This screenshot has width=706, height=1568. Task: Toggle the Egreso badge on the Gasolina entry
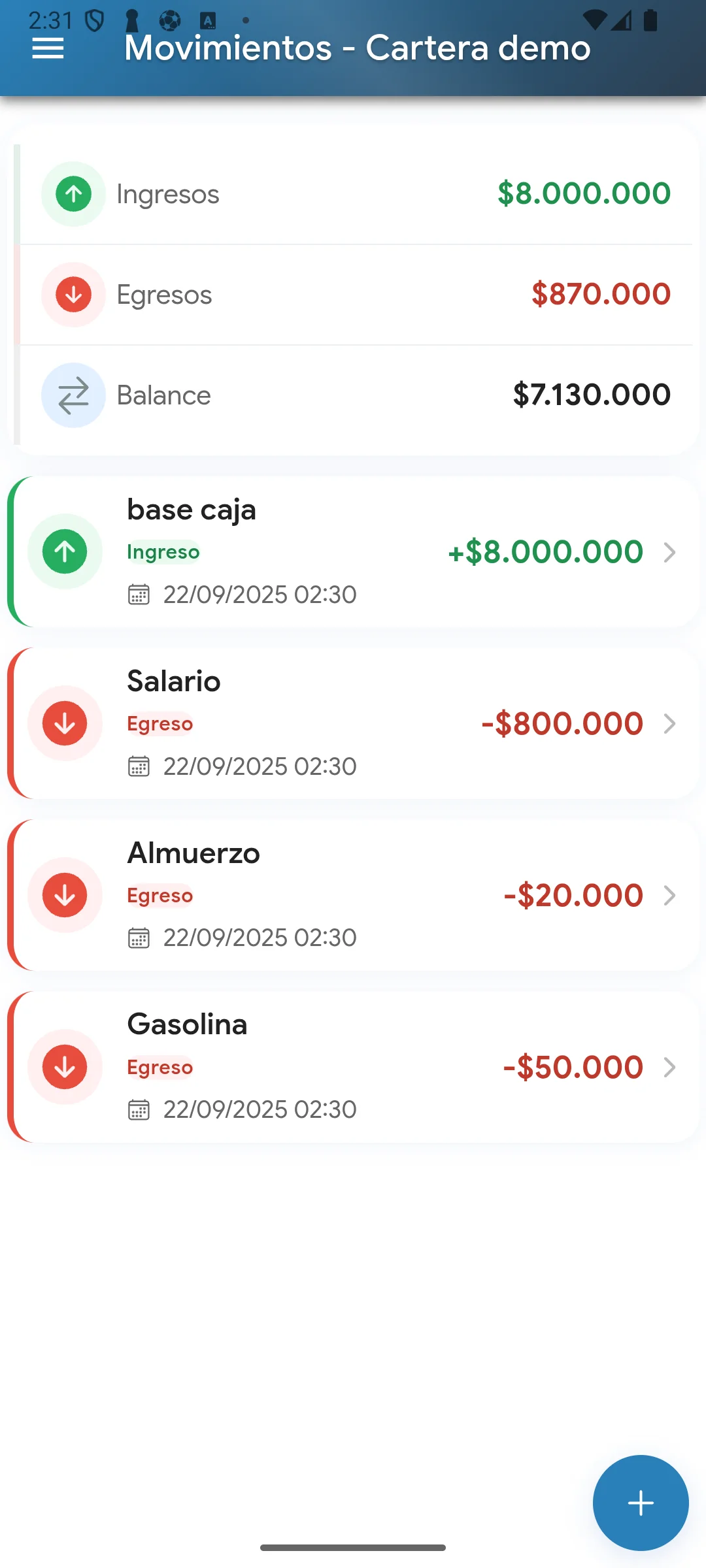(x=160, y=1067)
